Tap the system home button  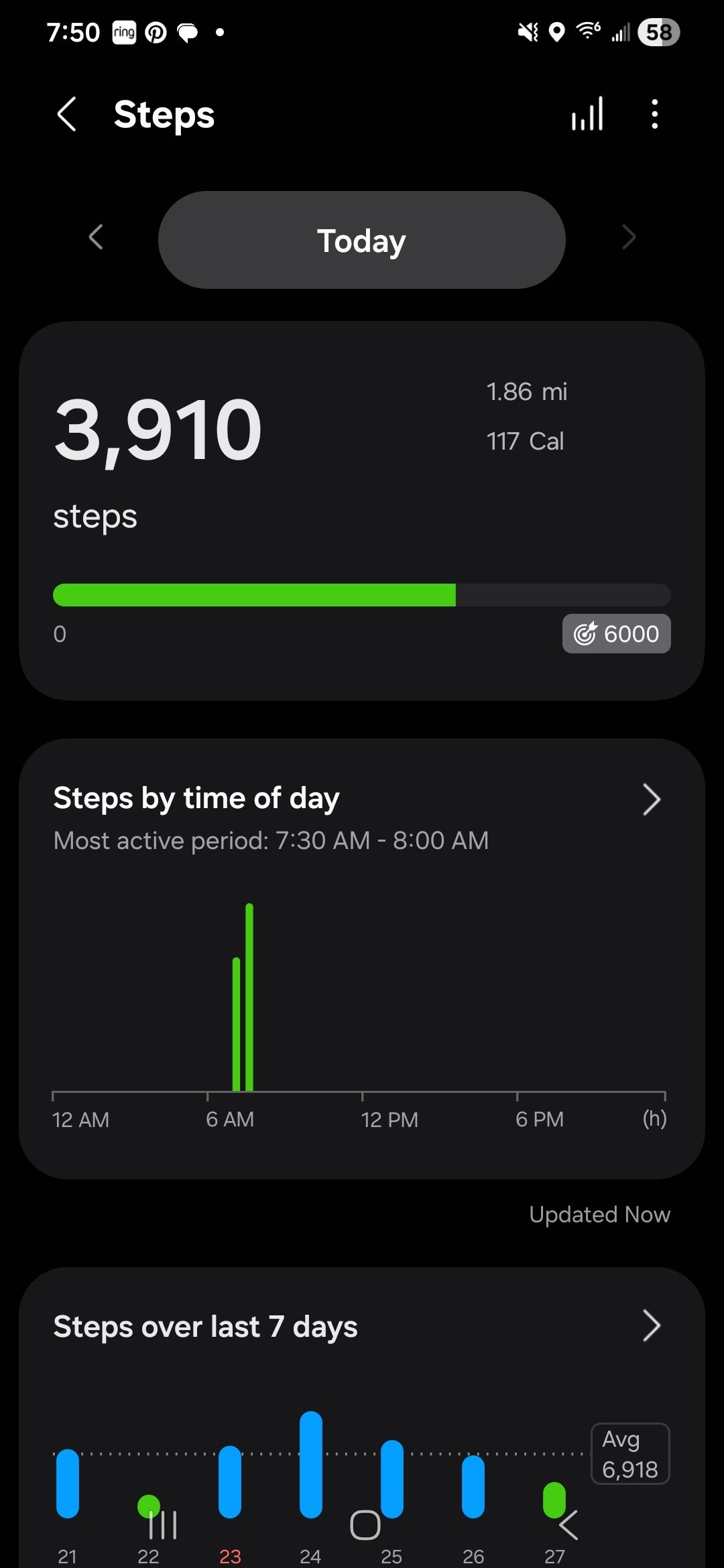click(x=365, y=1525)
